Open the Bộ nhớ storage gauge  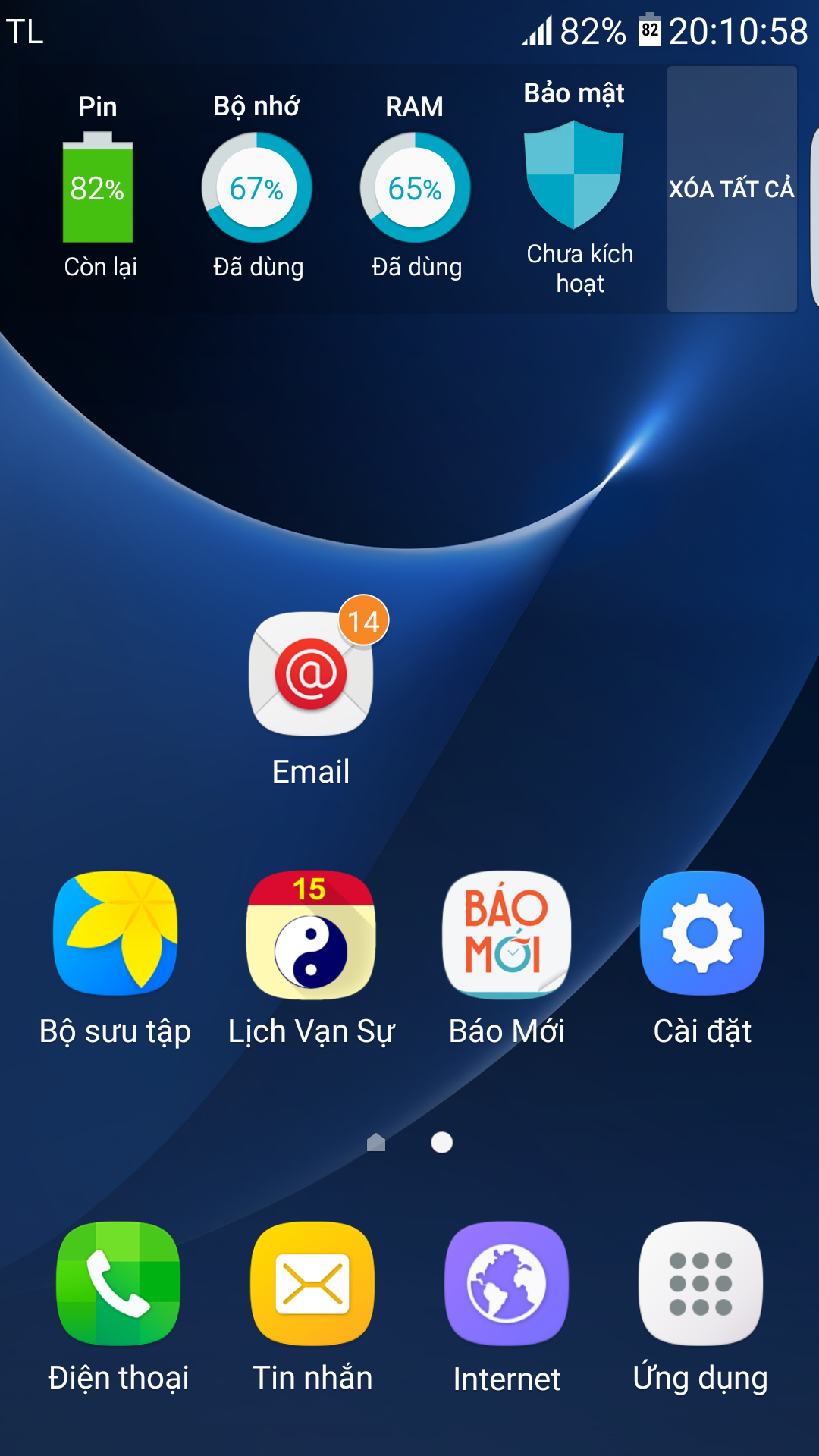[x=256, y=187]
